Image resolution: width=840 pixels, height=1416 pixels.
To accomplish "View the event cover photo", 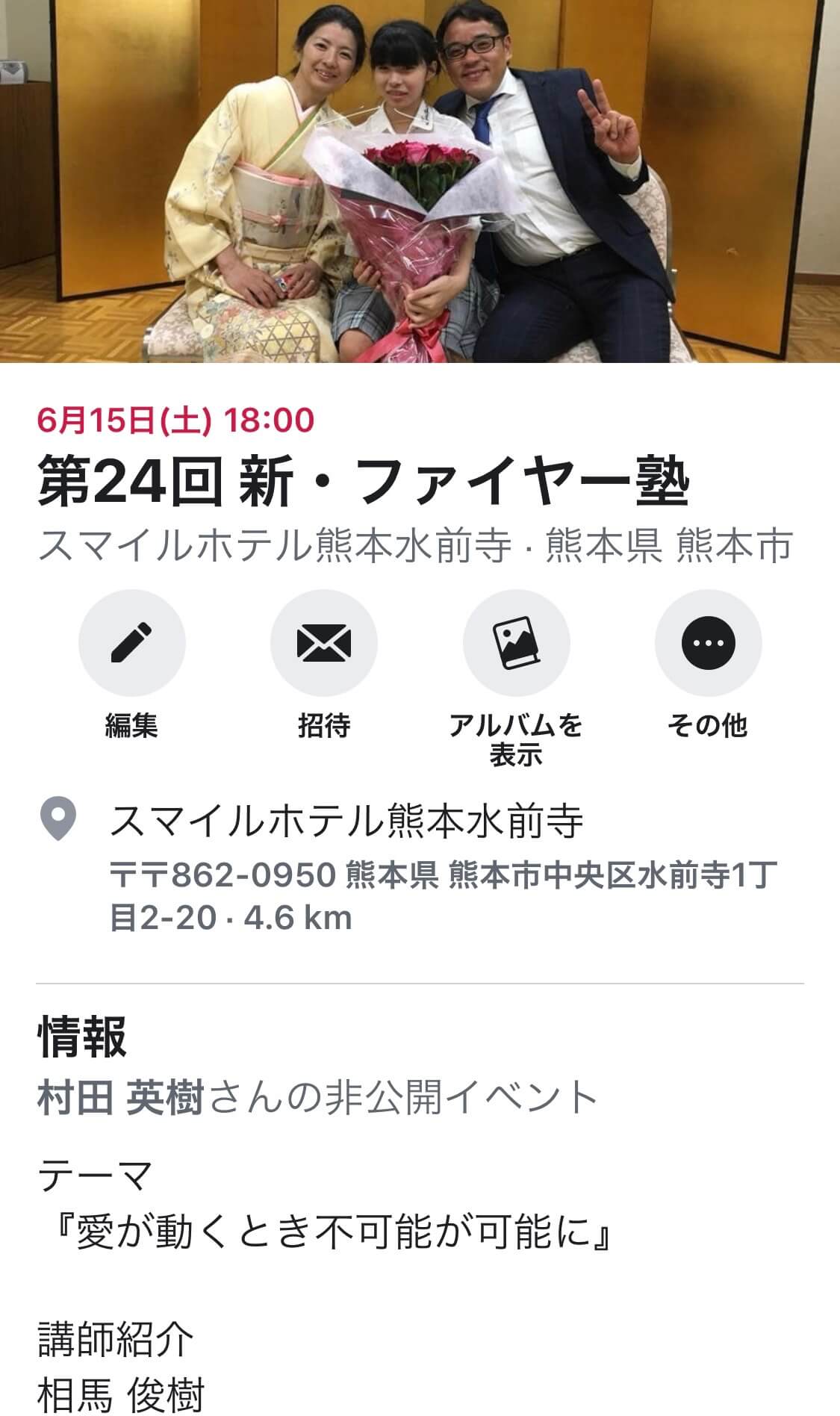I will [x=420, y=181].
